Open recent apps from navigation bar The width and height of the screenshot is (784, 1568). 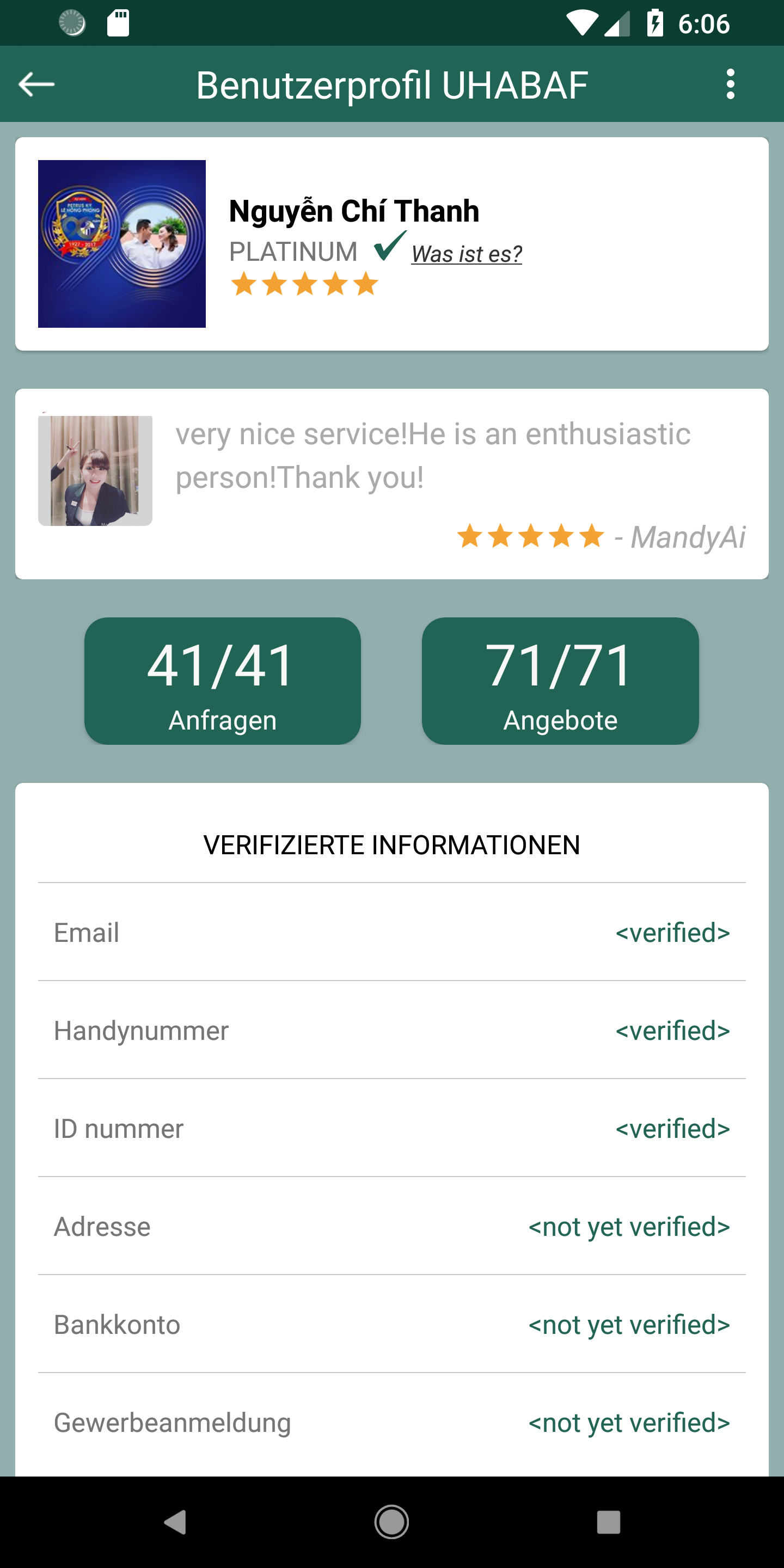(x=609, y=1522)
